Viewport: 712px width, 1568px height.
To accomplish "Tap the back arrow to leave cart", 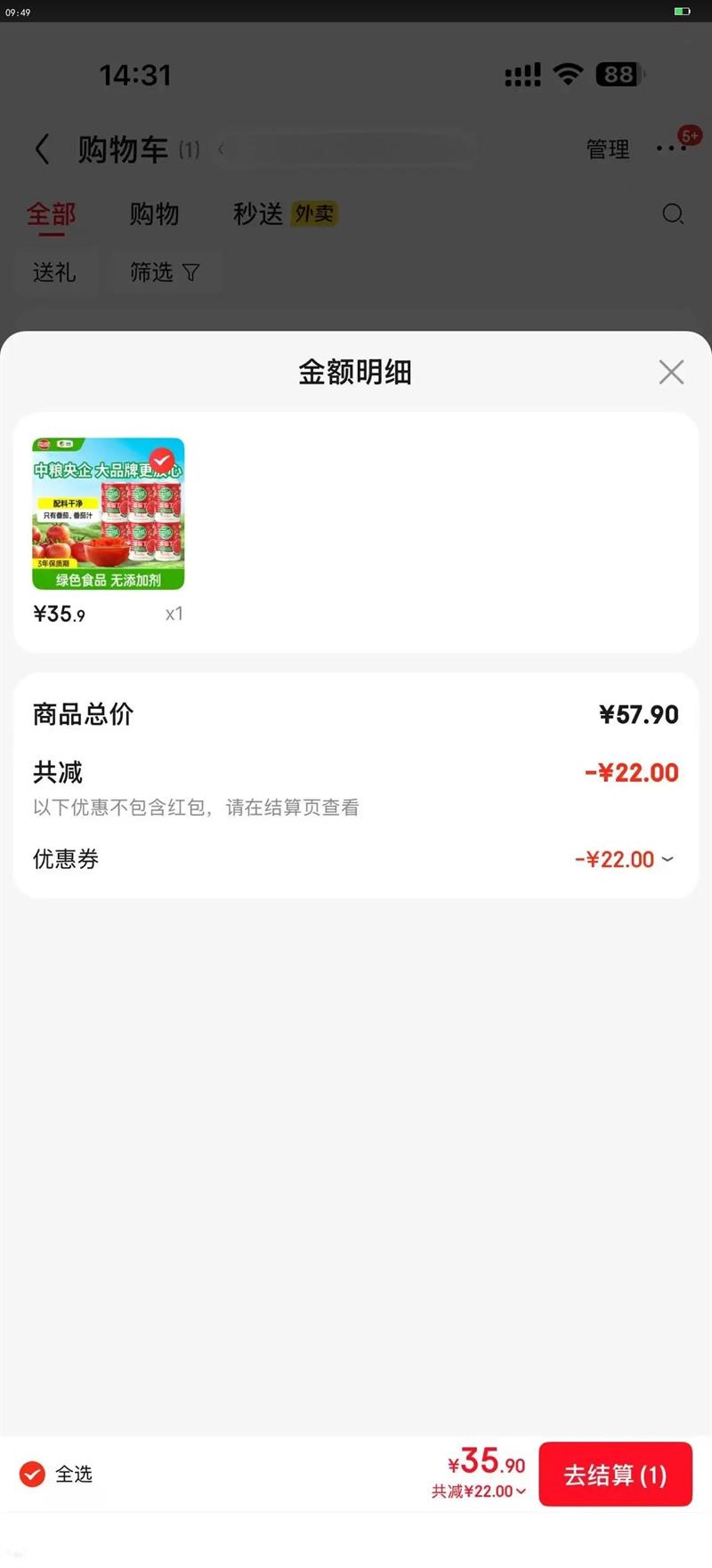I will click(x=42, y=149).
